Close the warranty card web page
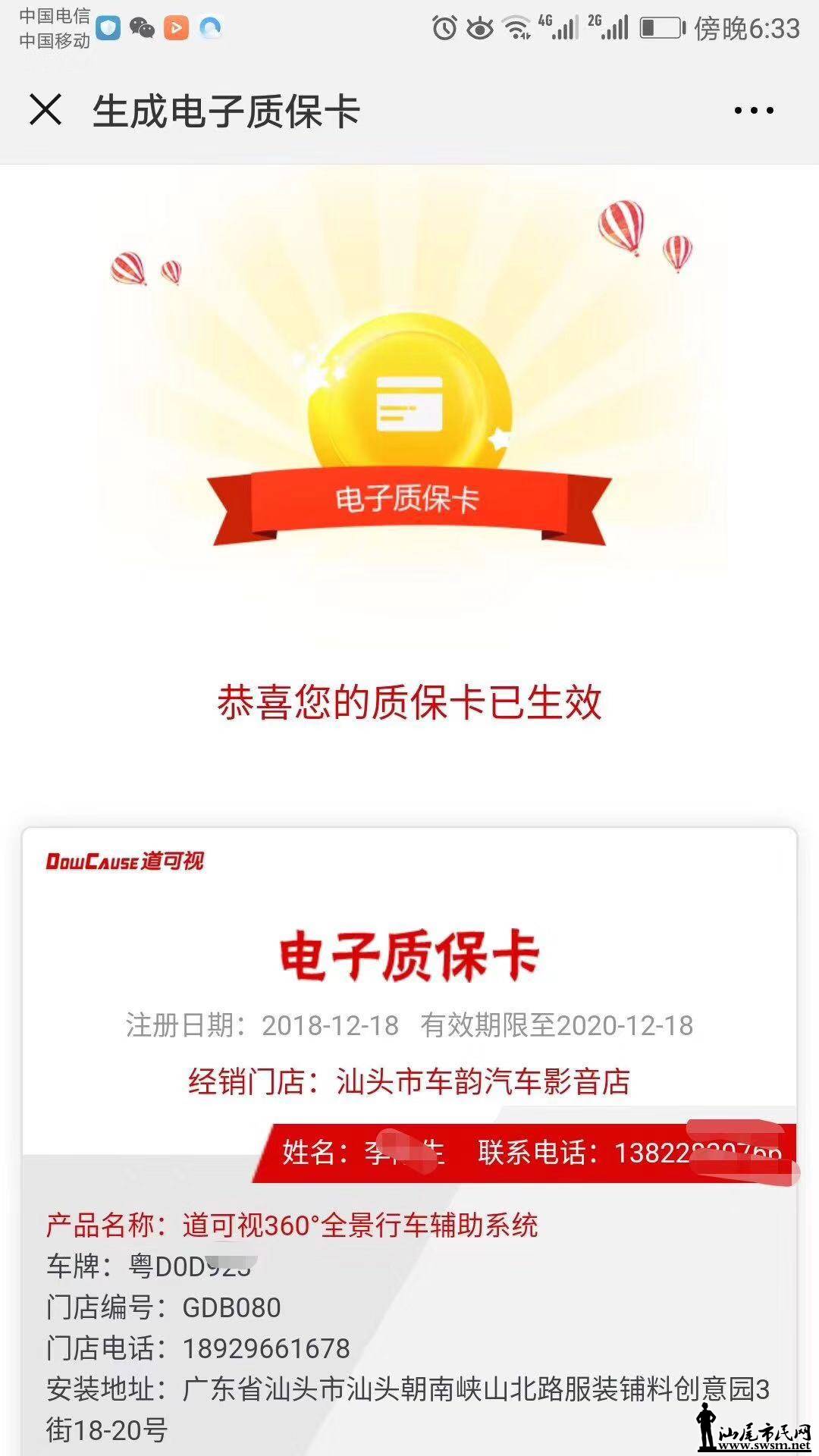 [45, 110]
